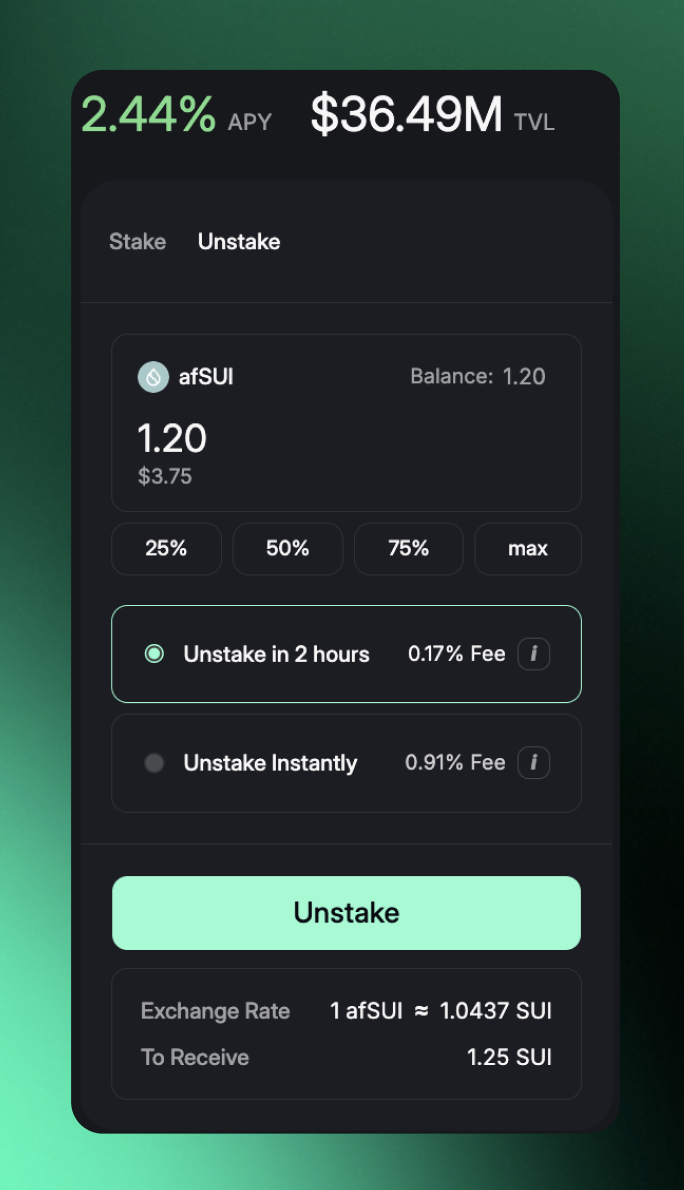Confirm with the green Unstake button
Image resolution: width=684 pixels, height=1190 pixels.
pyautogui.click(x=346, y=912)
